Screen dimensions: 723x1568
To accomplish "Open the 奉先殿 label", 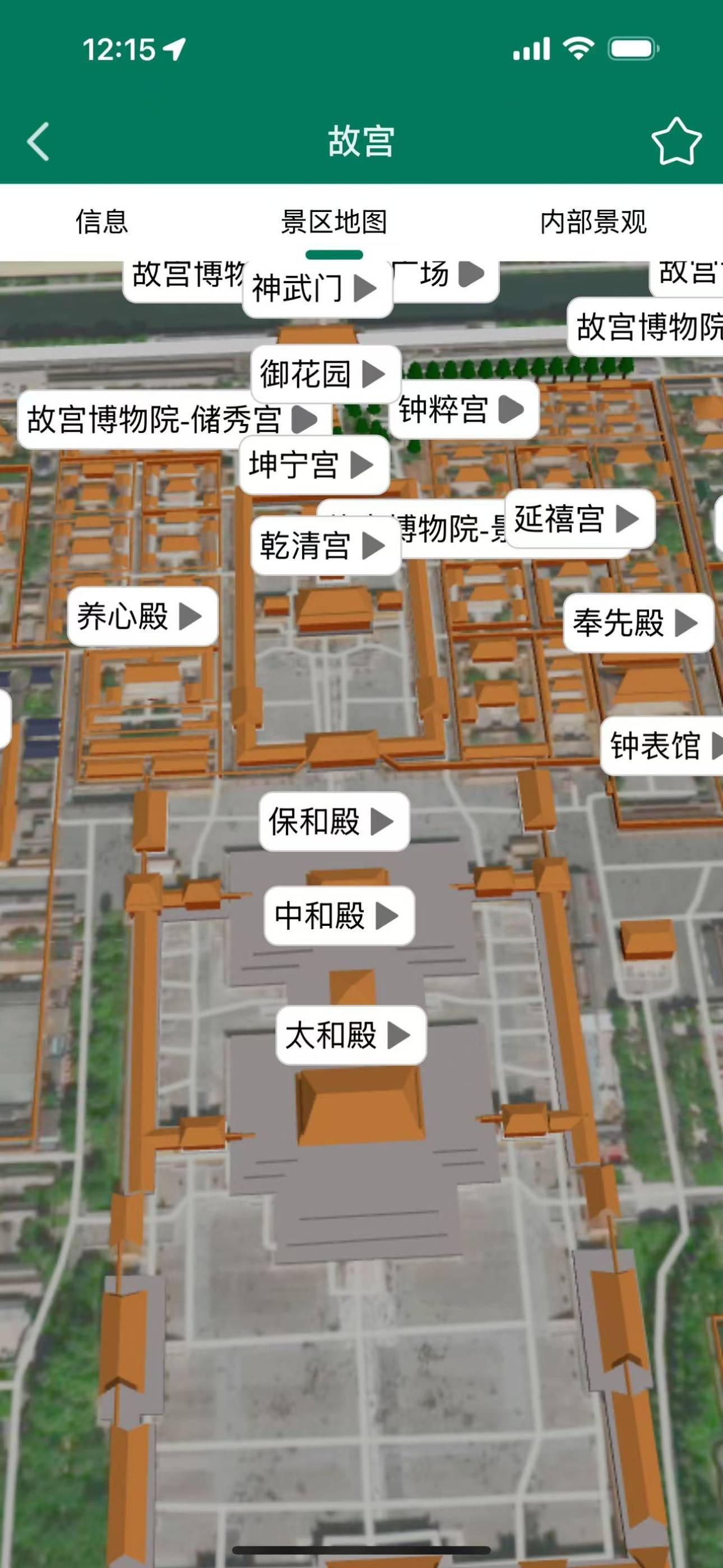I will point(637,622).
